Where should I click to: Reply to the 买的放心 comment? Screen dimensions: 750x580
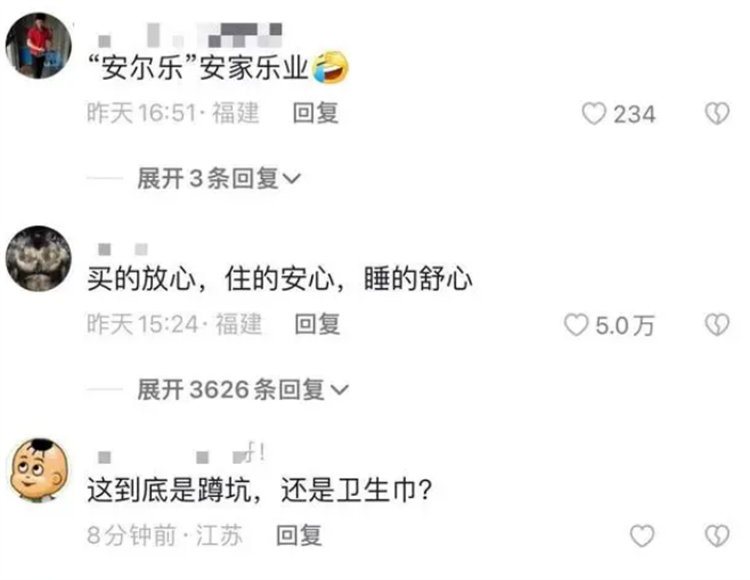(316, 323)
